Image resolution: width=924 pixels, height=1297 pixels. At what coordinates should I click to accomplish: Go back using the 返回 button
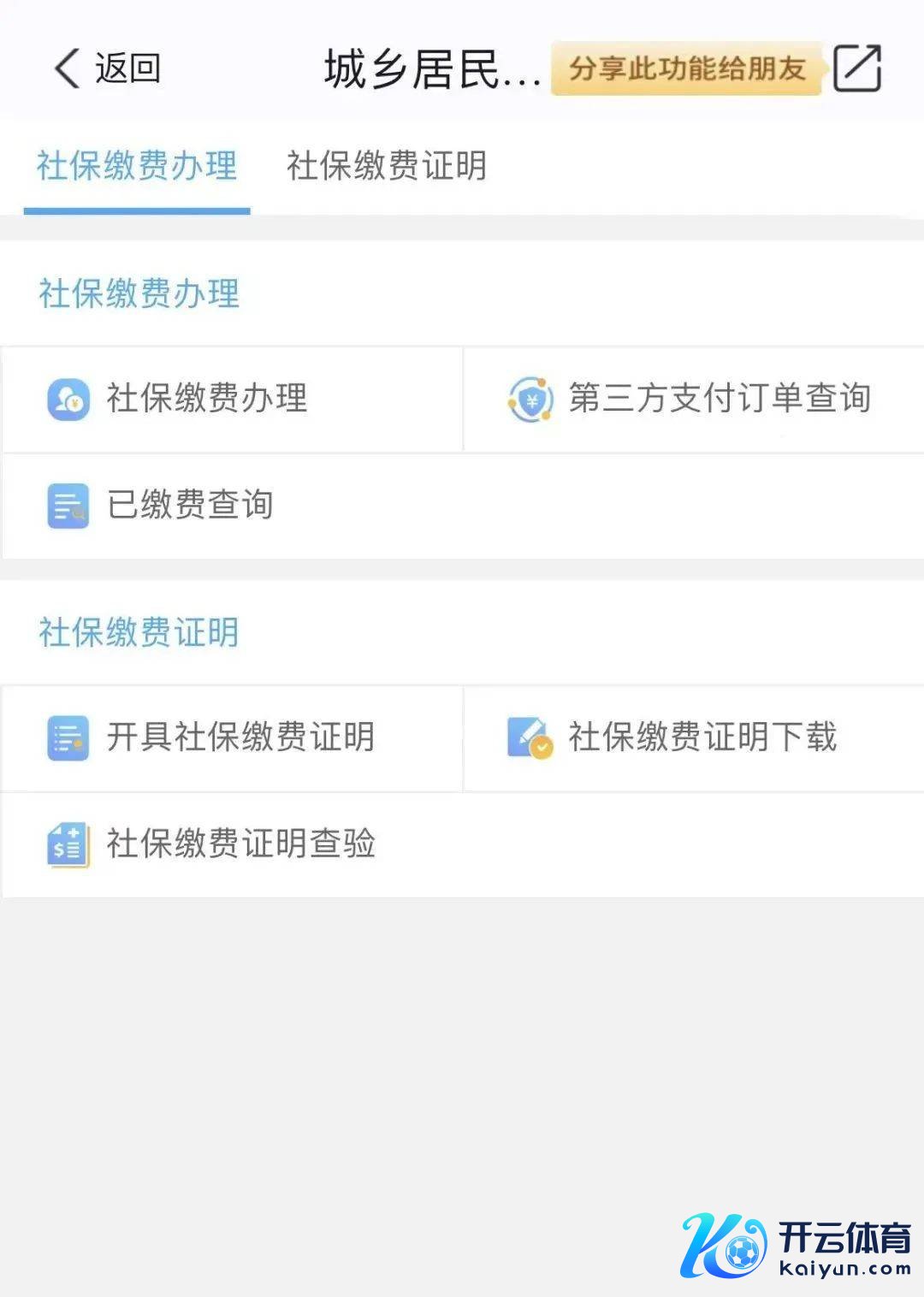(x=108, y=68)
